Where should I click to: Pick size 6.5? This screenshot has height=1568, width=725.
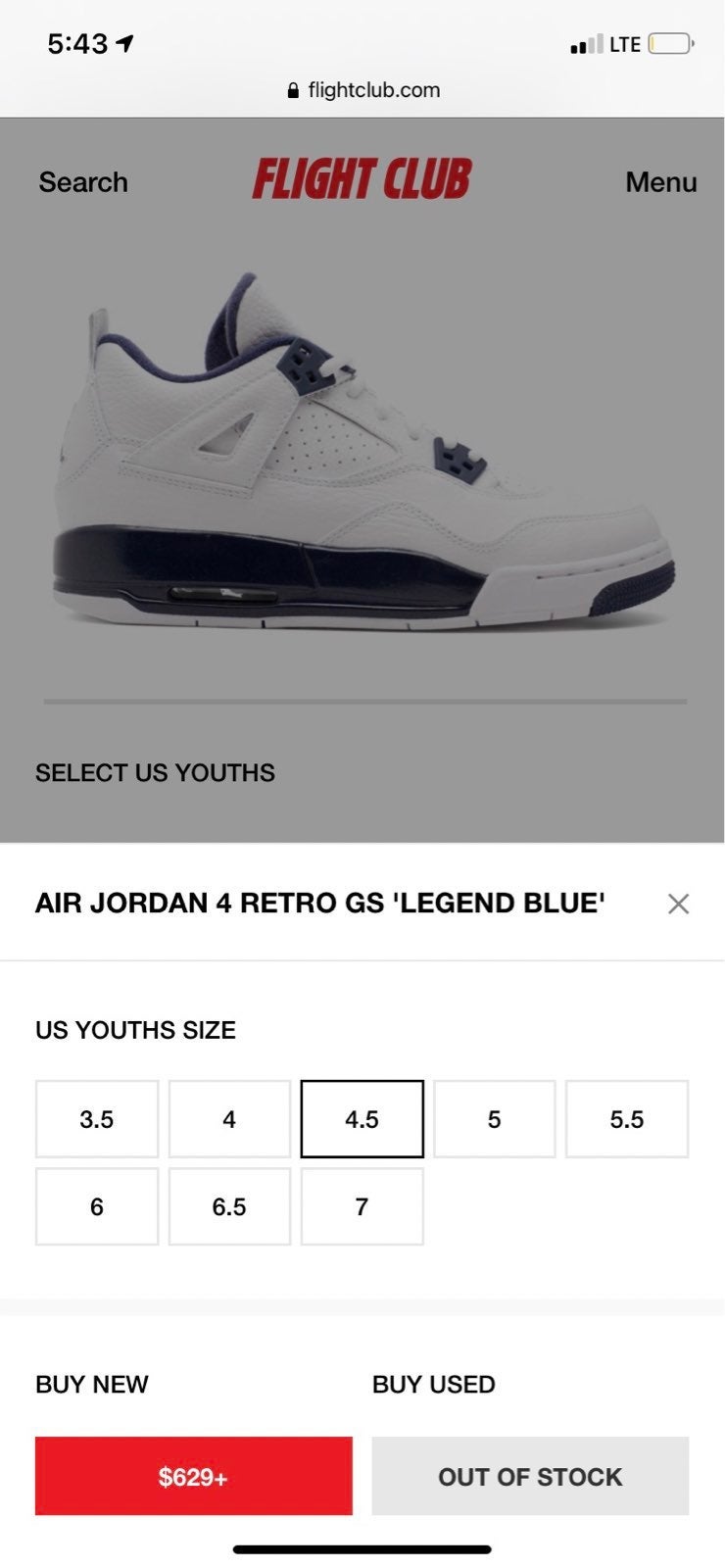click(x=229, y=1206)
